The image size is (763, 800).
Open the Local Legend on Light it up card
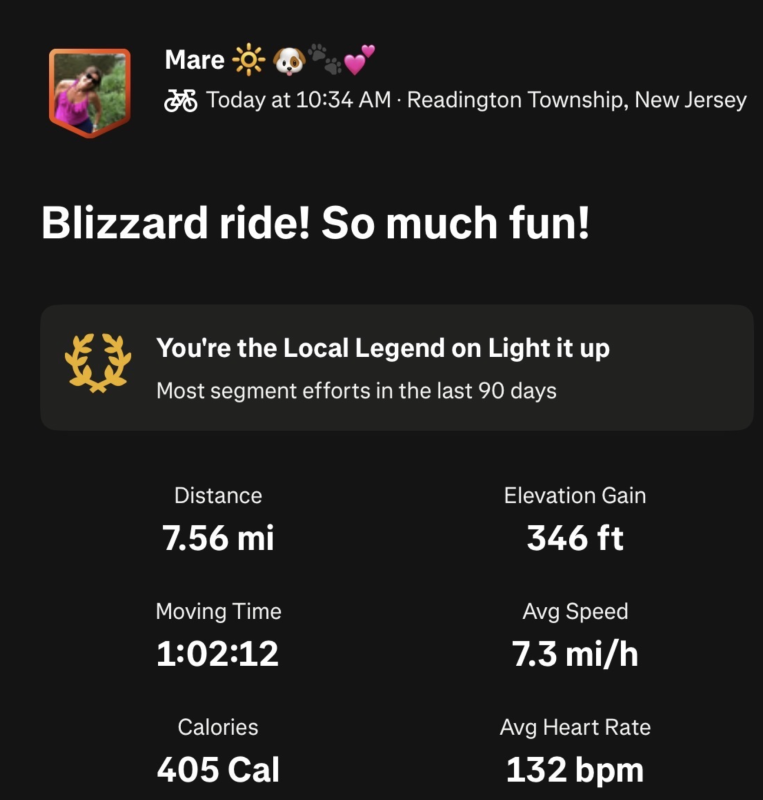click(x=396, y=367)
